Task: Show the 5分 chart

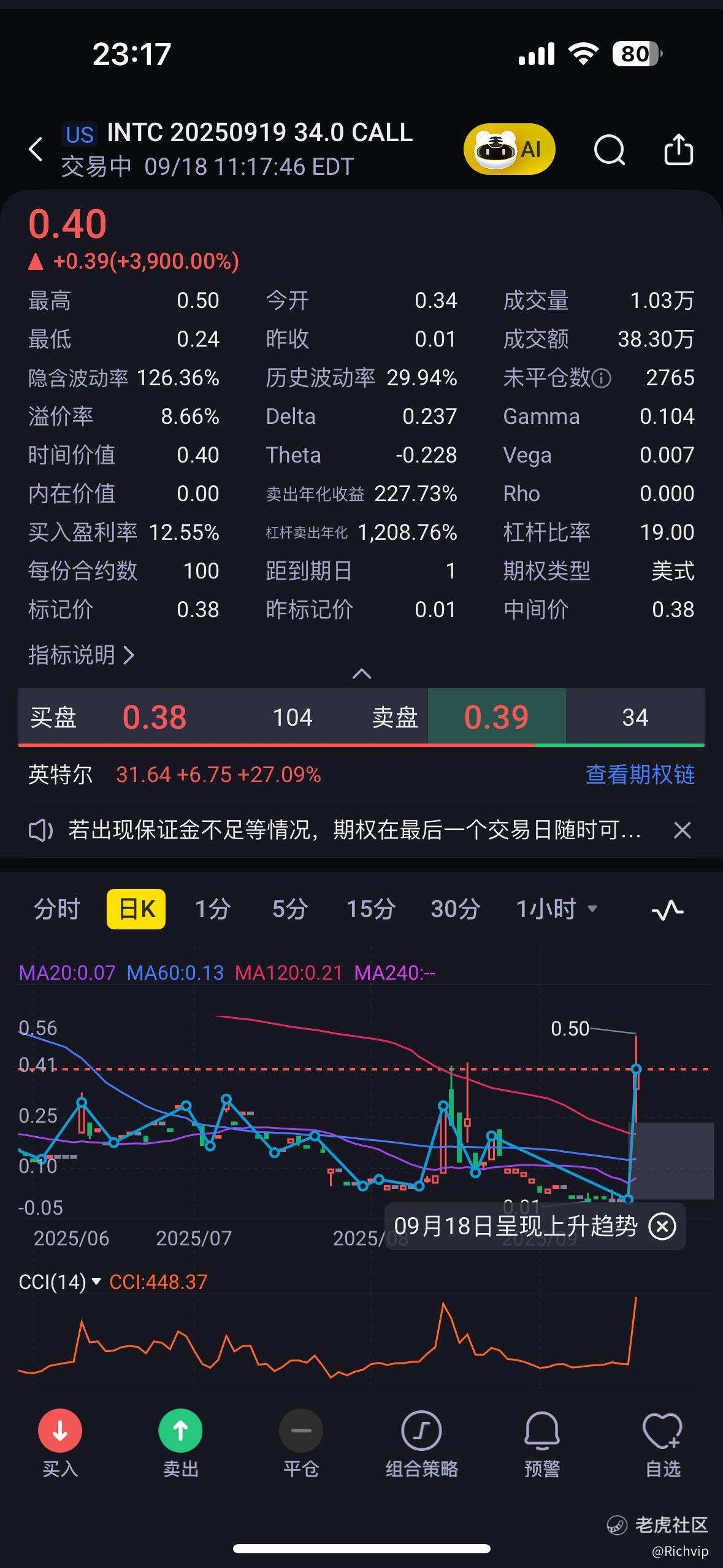Action: pos(289,909)
